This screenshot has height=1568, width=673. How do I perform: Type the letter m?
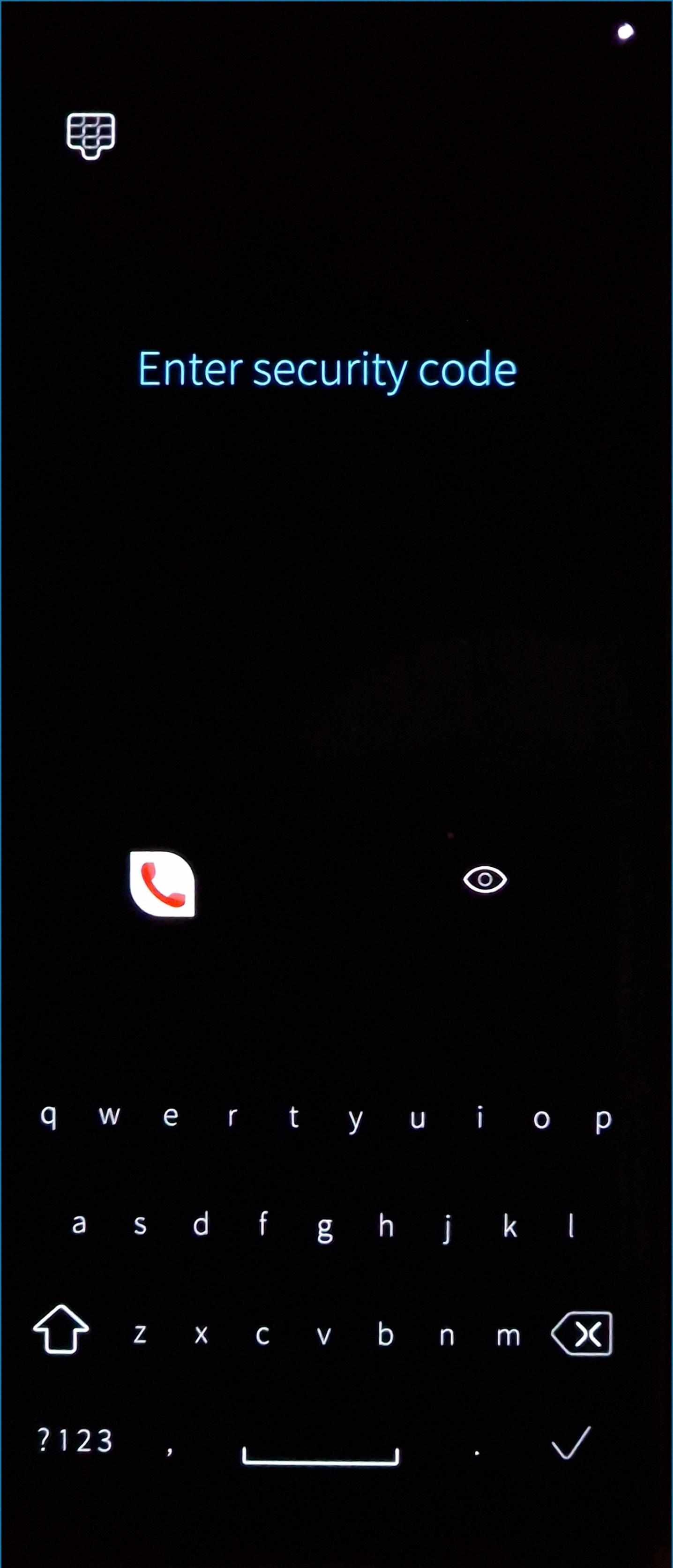(508, 1335)
